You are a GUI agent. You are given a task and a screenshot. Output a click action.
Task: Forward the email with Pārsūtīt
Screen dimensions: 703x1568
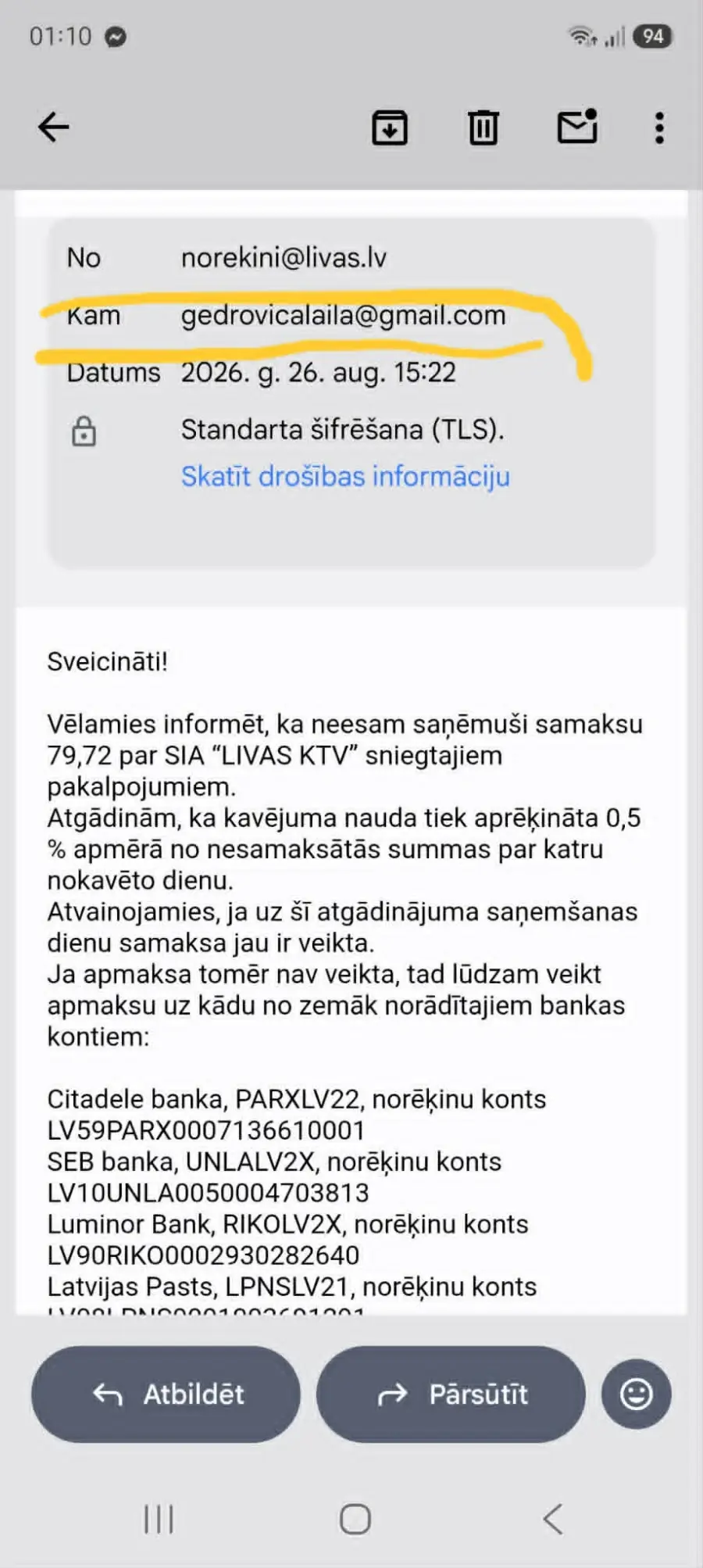point(451,1394)
